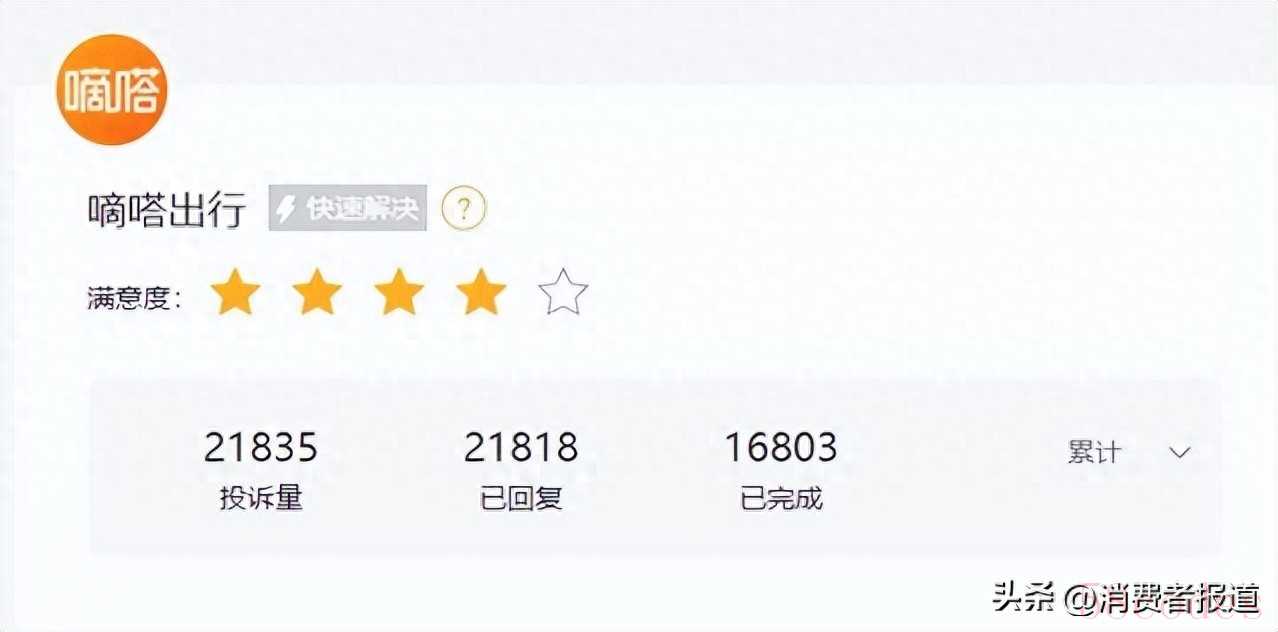This screenshot has width=1278, height=632.
Task: Open the question-mark help icon beside 快速解决
Action: point(463,209)
